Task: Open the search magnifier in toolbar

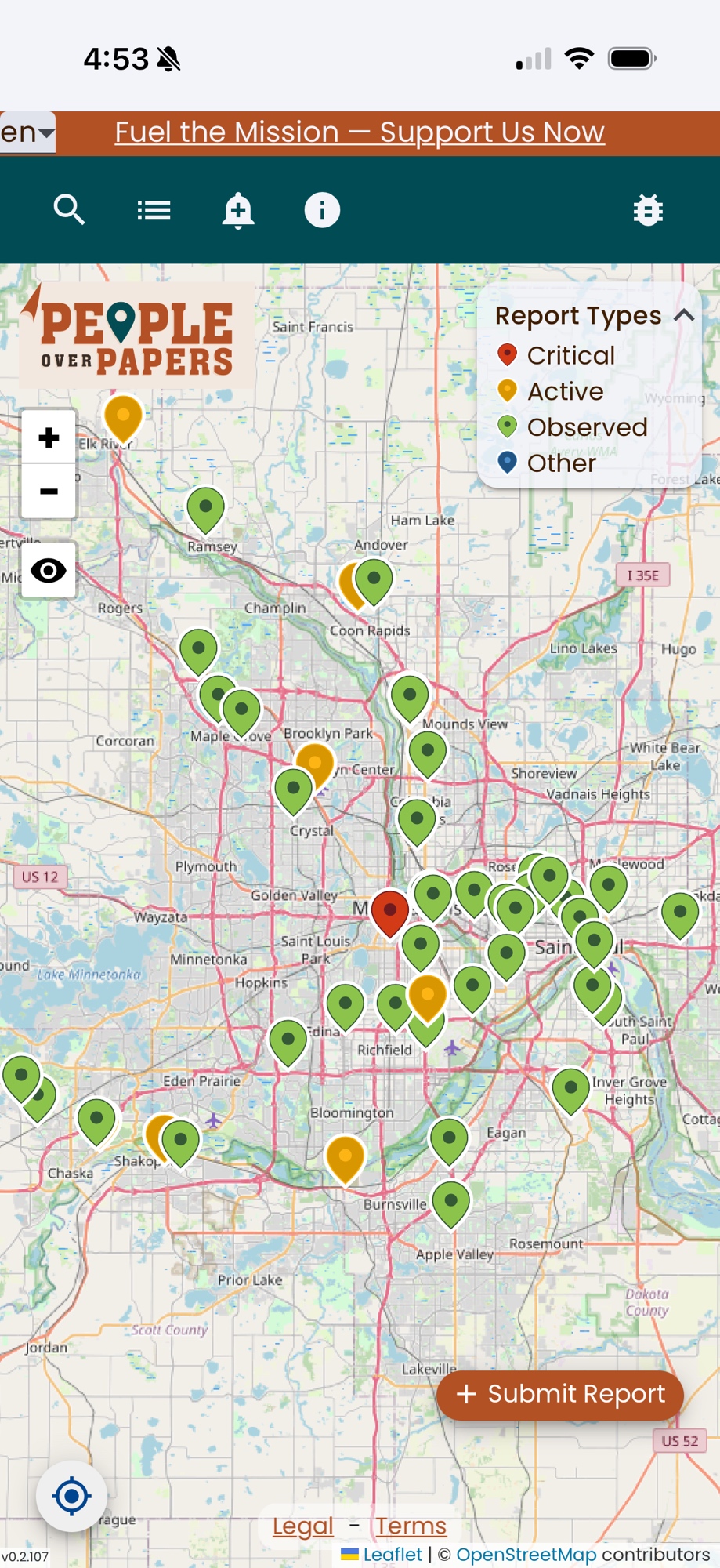Action: coord(69,210)
